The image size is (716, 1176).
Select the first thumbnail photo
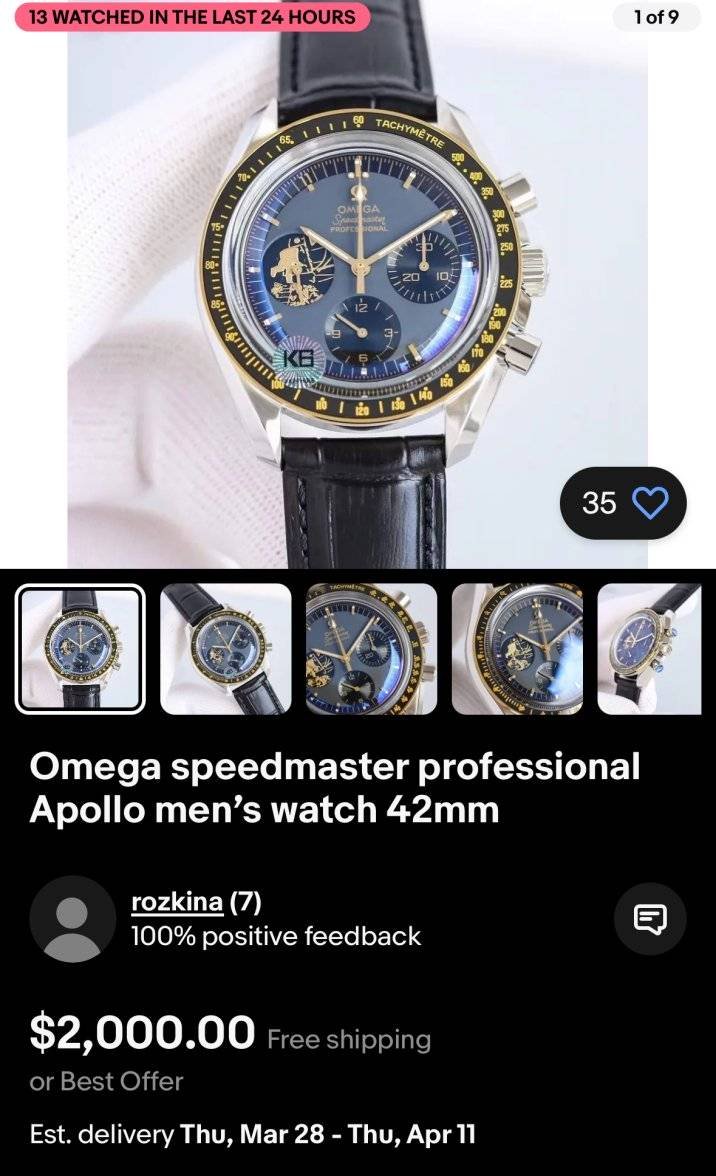tap(80, 649)
